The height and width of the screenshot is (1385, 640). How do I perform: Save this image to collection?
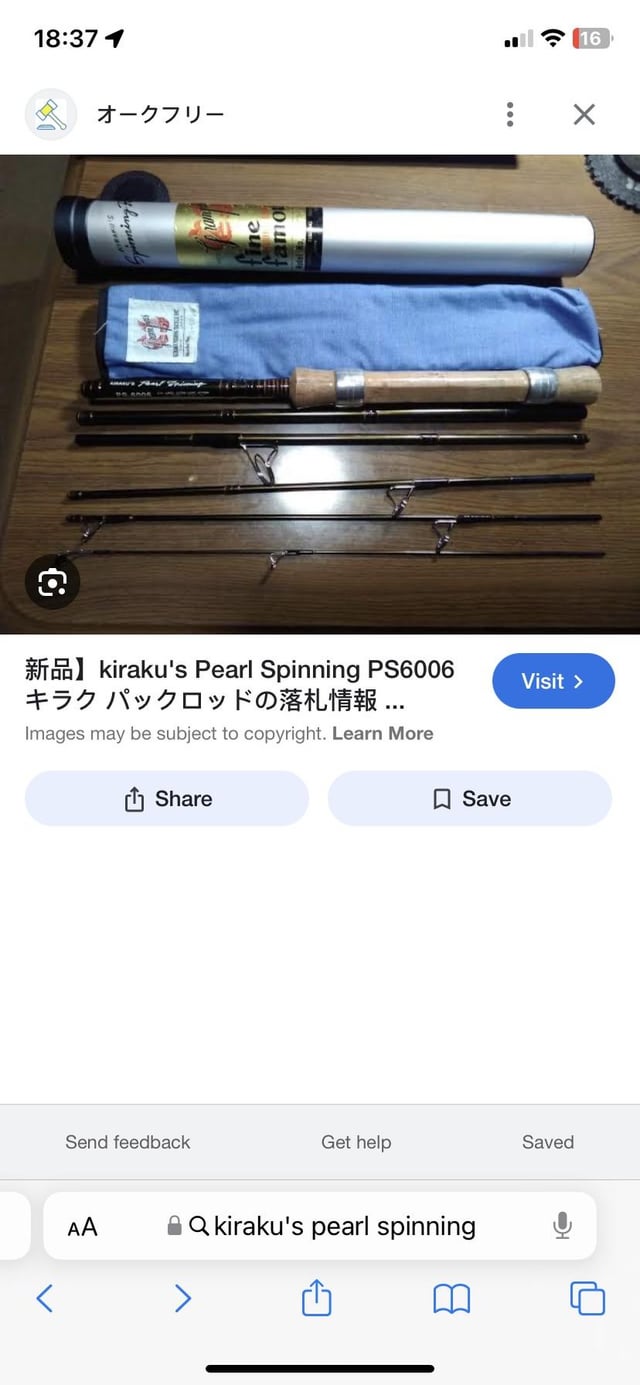click(x=470, y=798)
